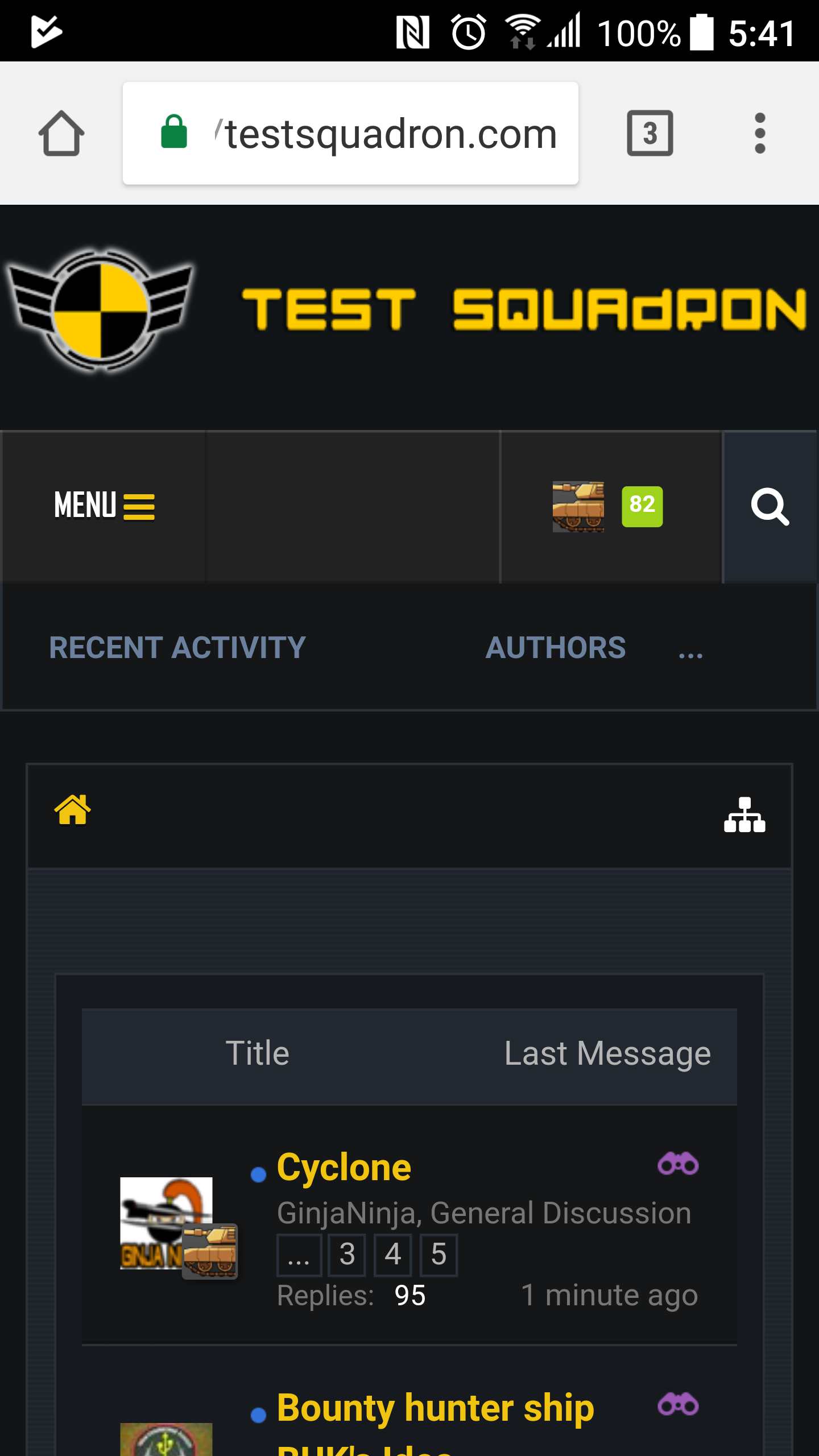The height and width of the screenshot is (1456, 819).
Task: Tap the Test Squadron logo banner
Action: point(409,310)
